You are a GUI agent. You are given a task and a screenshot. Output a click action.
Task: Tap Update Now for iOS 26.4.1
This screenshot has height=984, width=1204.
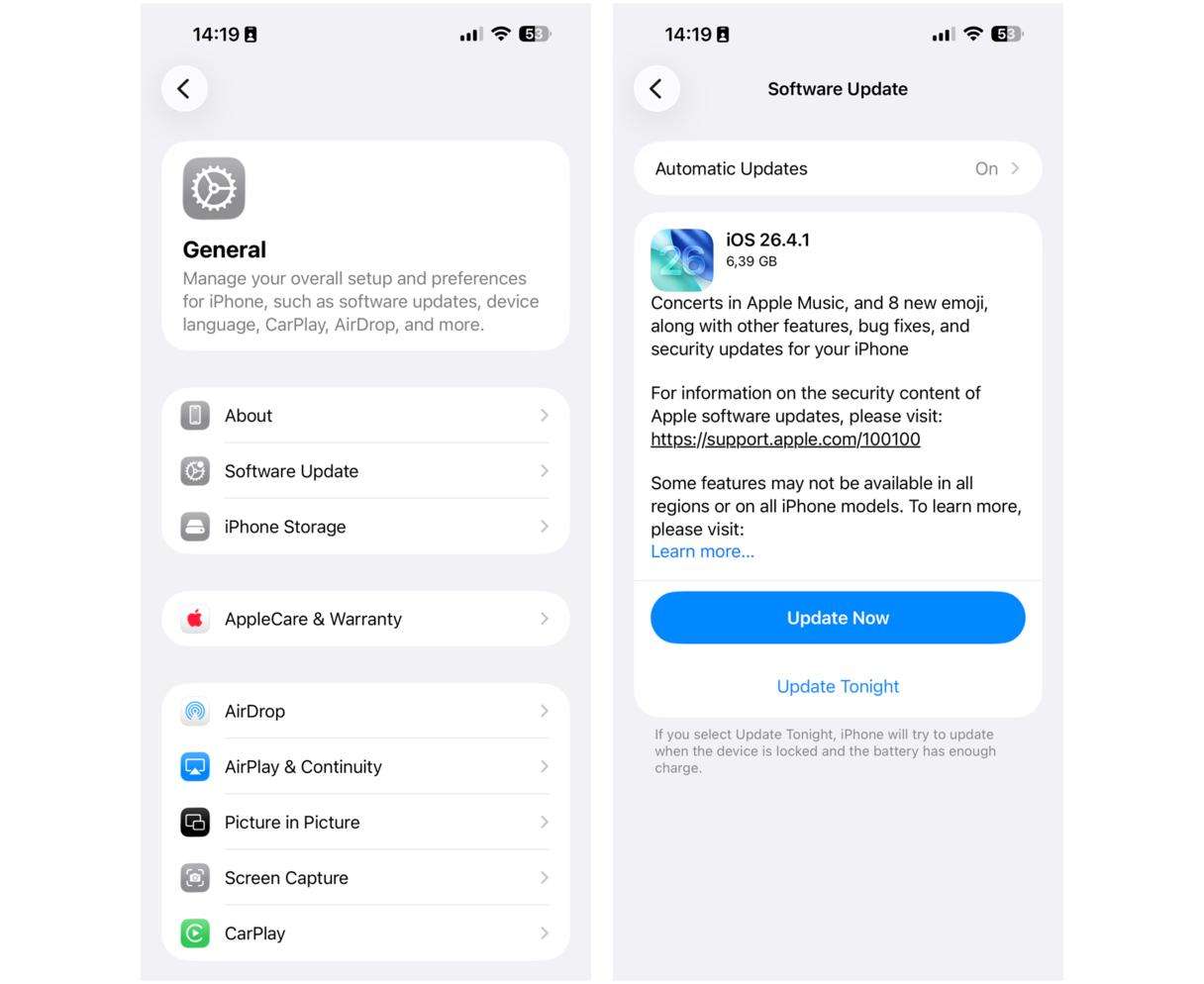point(837,618)
